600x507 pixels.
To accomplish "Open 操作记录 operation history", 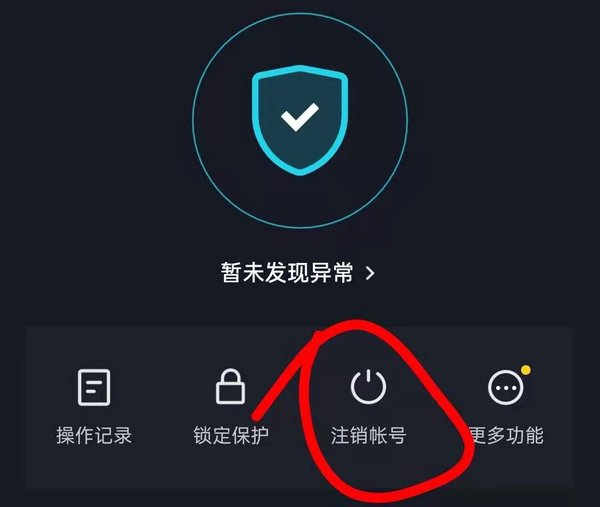I will point(94,405).
